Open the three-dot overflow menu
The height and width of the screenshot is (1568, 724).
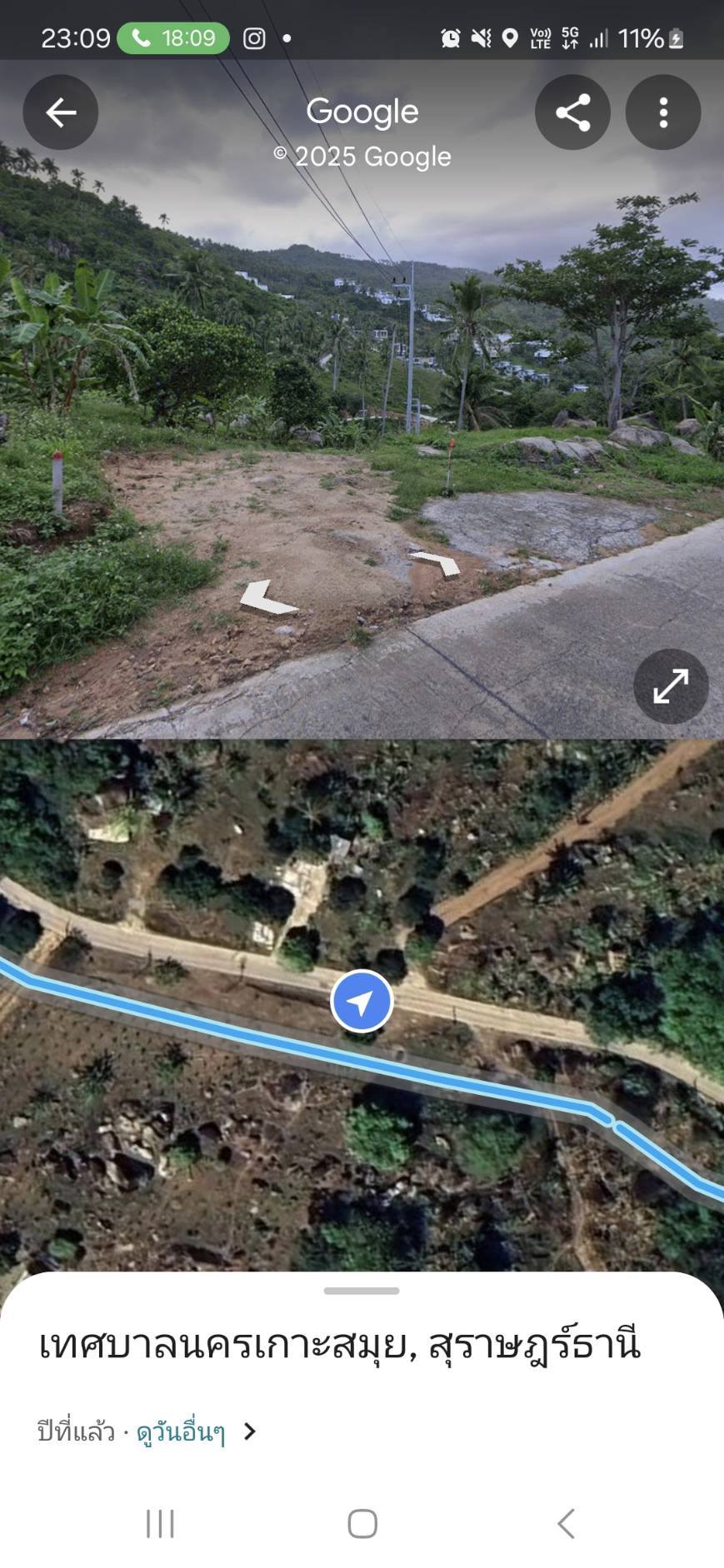point(663,112)
